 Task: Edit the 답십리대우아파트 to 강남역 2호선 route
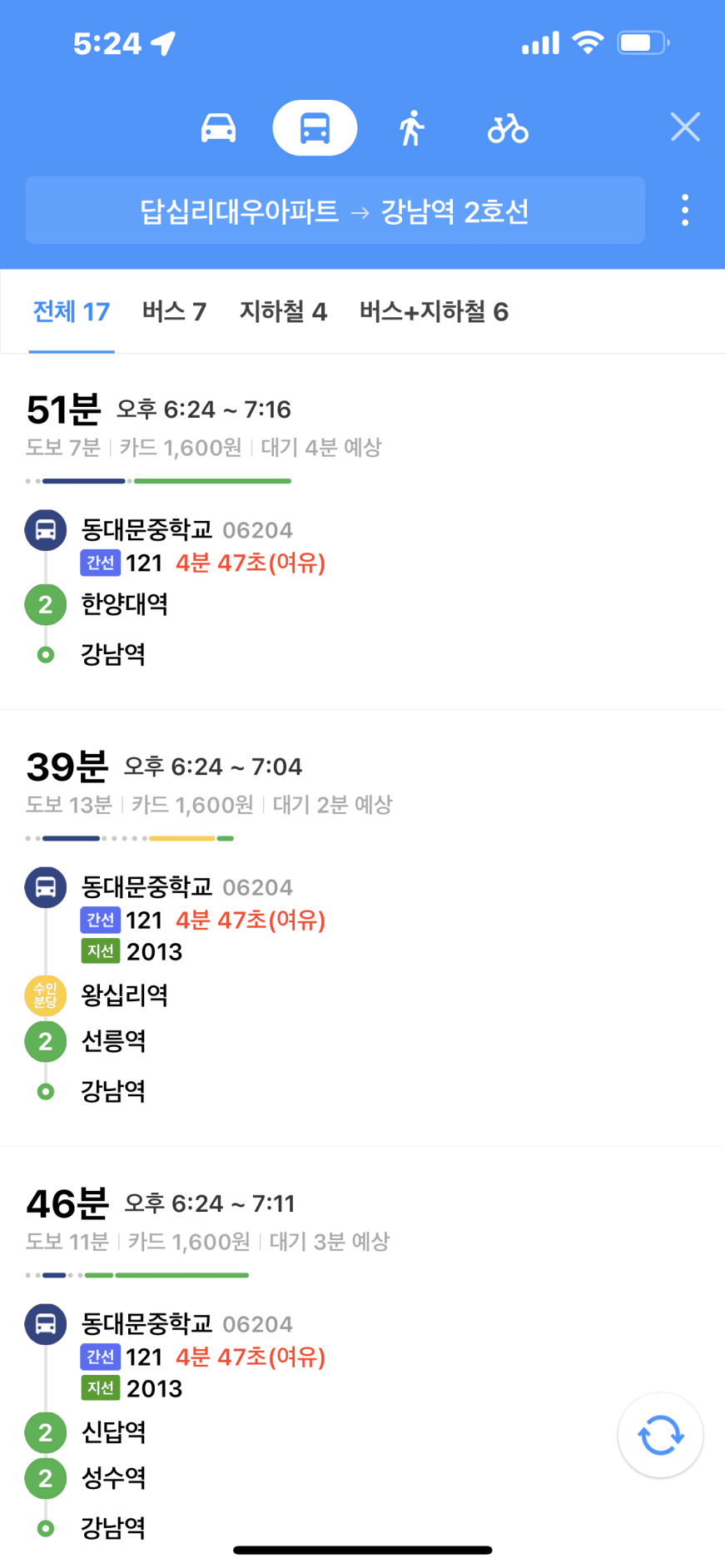tap(335, 211)
